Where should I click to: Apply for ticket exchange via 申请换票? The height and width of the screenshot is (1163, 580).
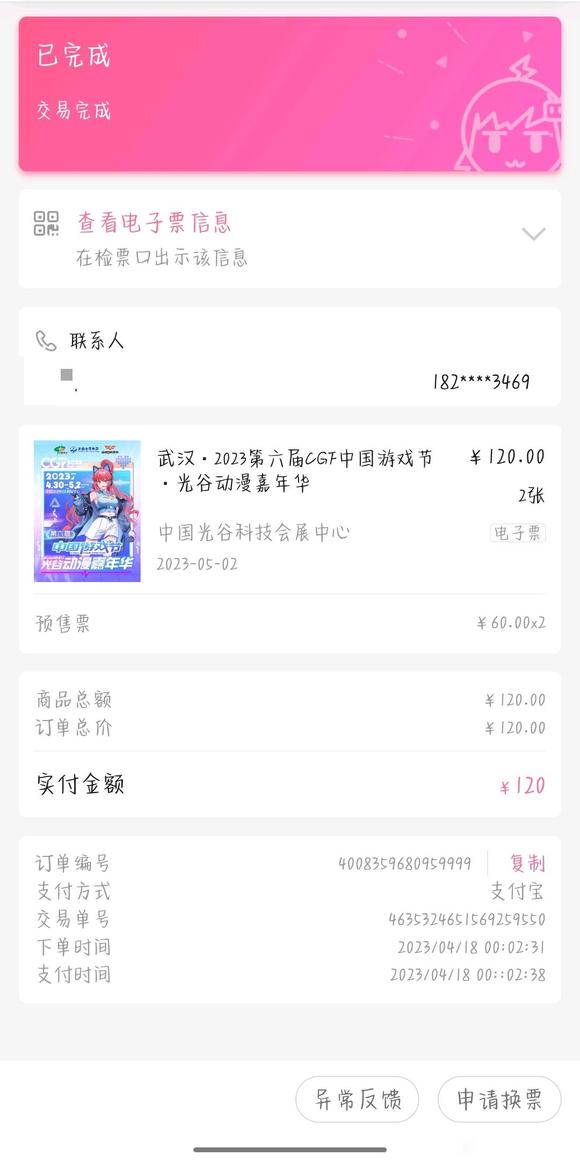499,1099
